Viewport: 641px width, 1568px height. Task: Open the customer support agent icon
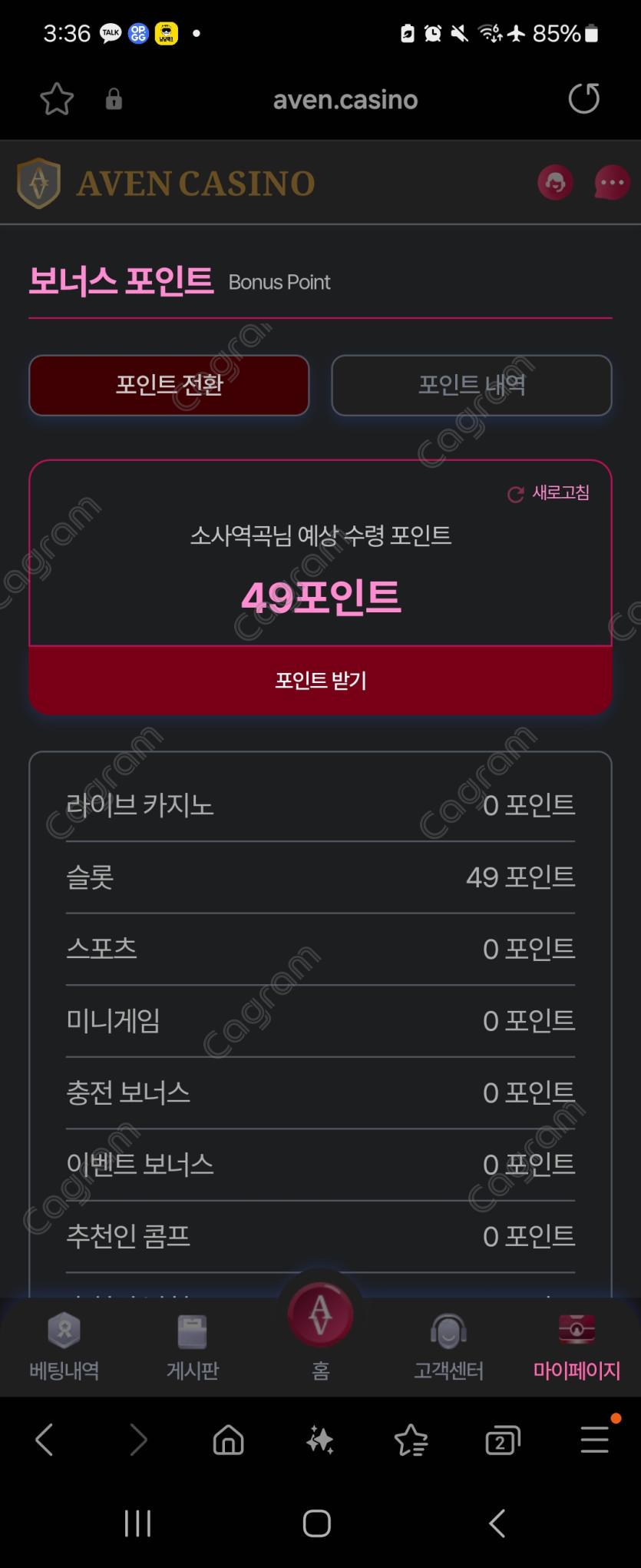click(555, 183)
